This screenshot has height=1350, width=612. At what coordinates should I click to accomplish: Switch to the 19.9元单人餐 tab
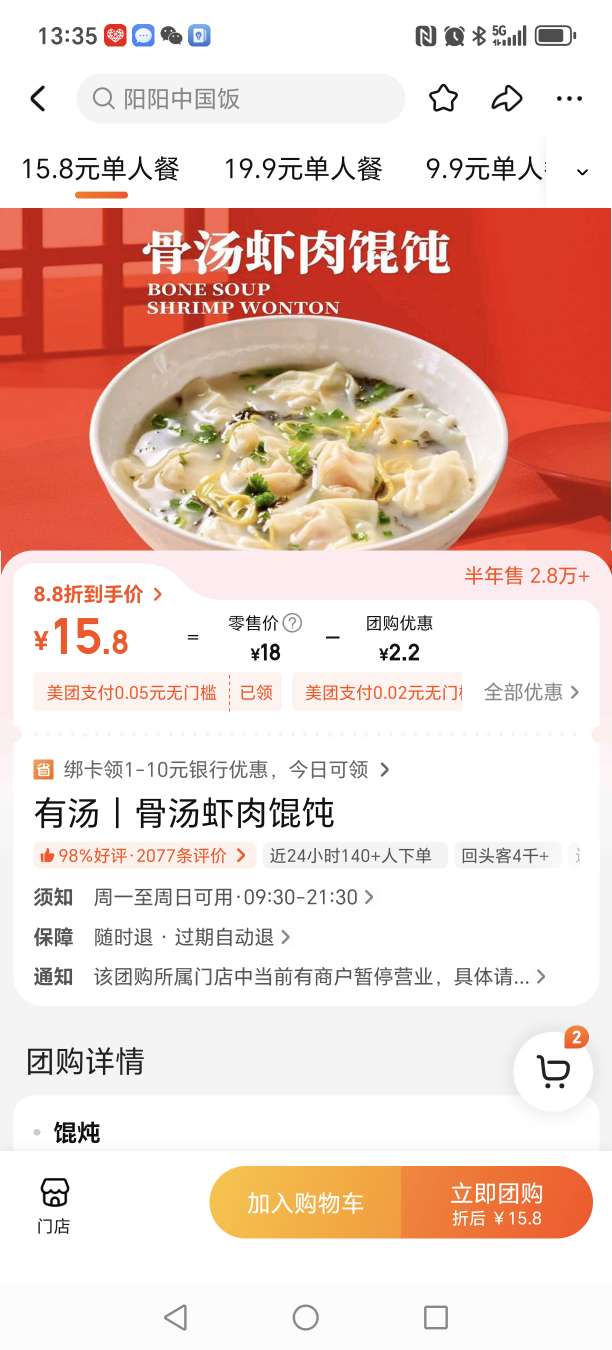click(x=303, y=169)
